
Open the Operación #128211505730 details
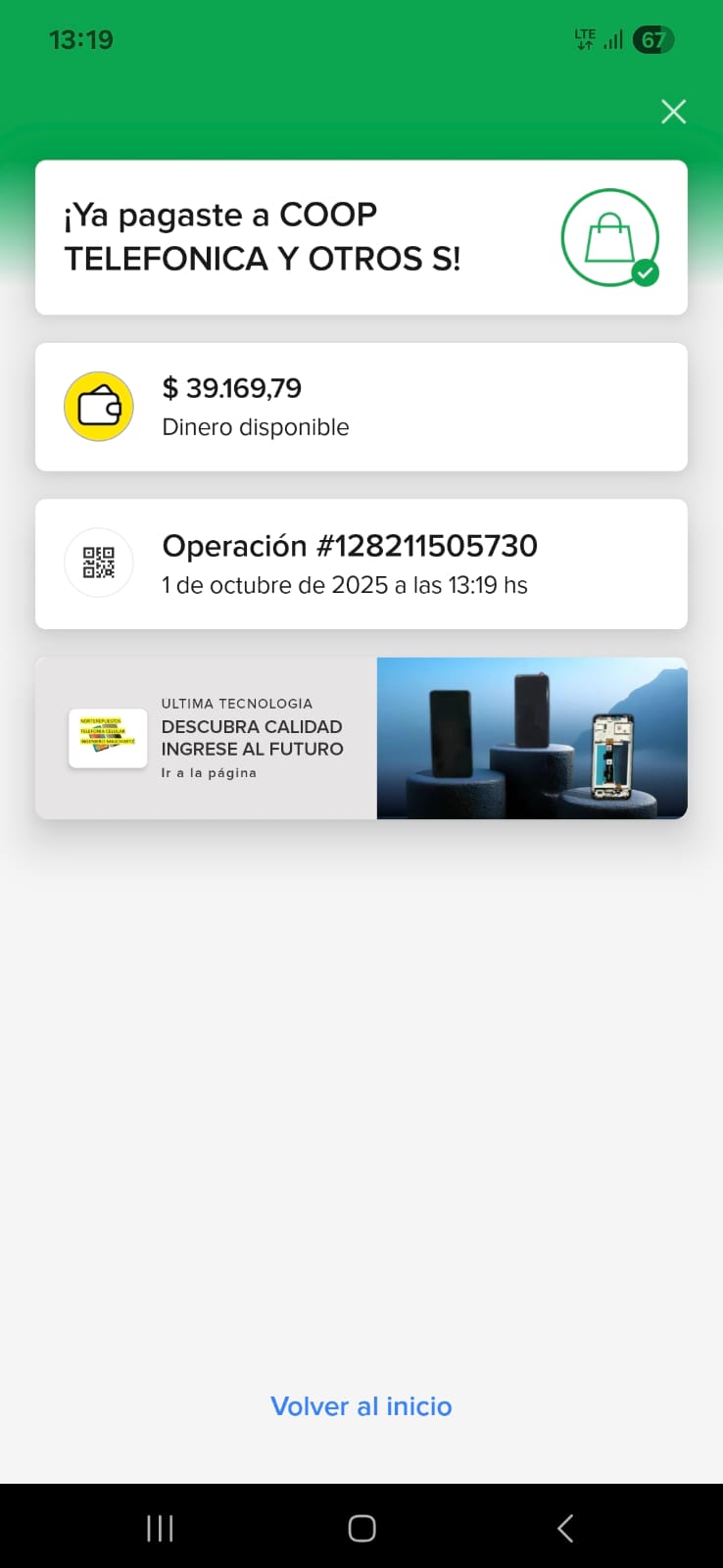[x=361, y=563]
